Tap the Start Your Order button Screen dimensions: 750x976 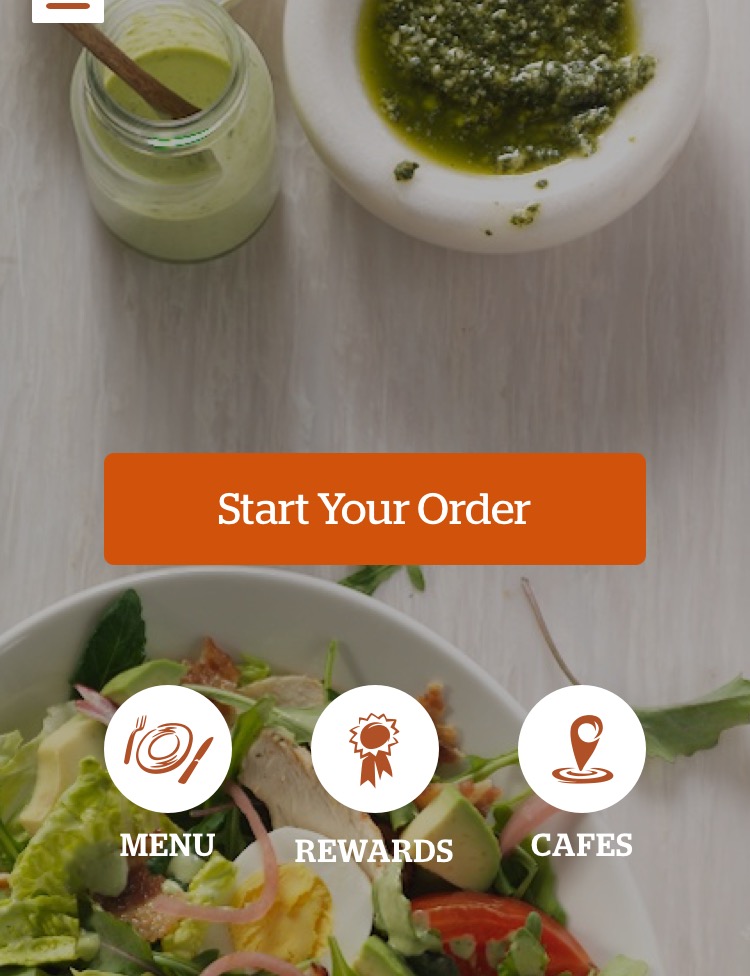coord(374,509)
